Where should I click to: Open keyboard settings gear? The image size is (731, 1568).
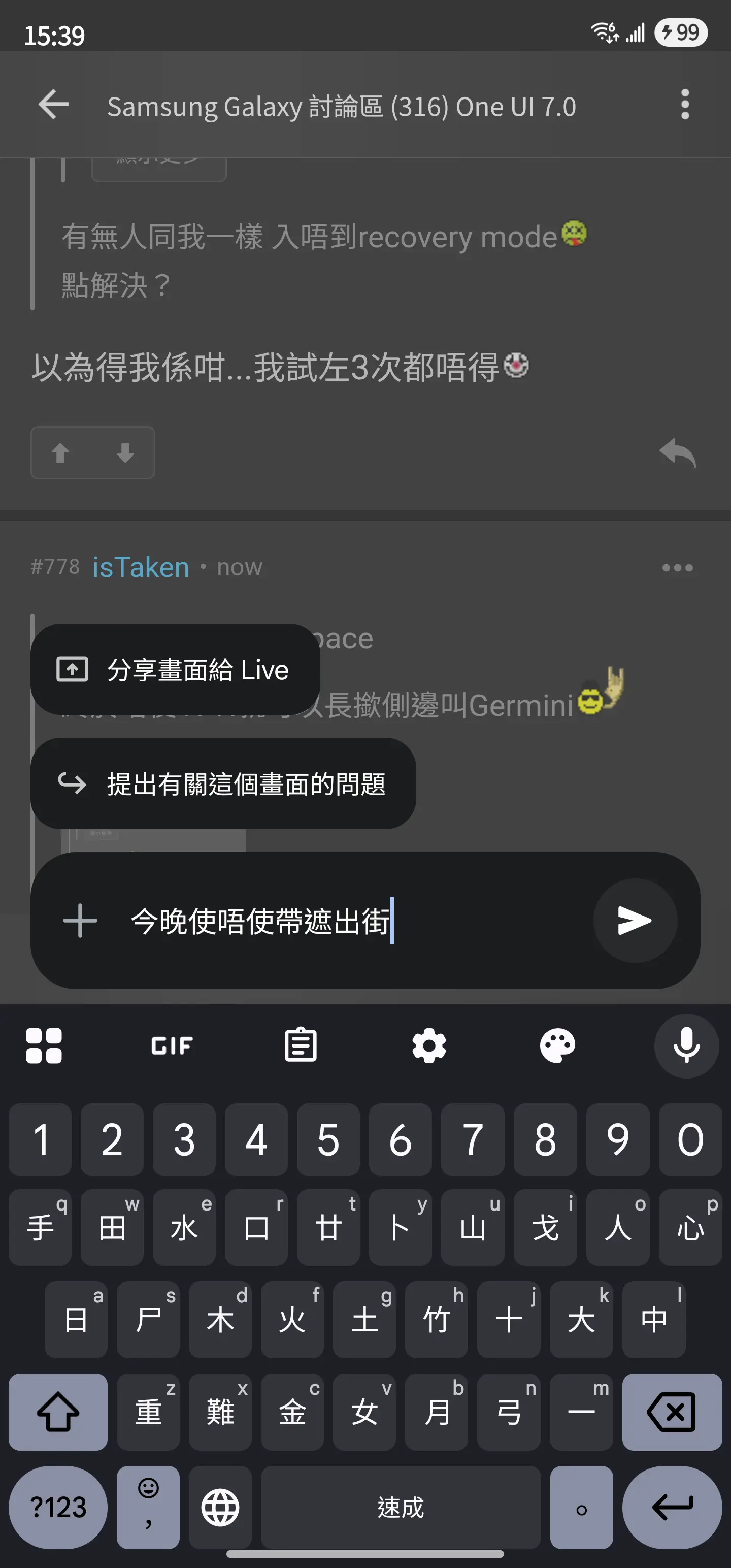pos(429,1046)
